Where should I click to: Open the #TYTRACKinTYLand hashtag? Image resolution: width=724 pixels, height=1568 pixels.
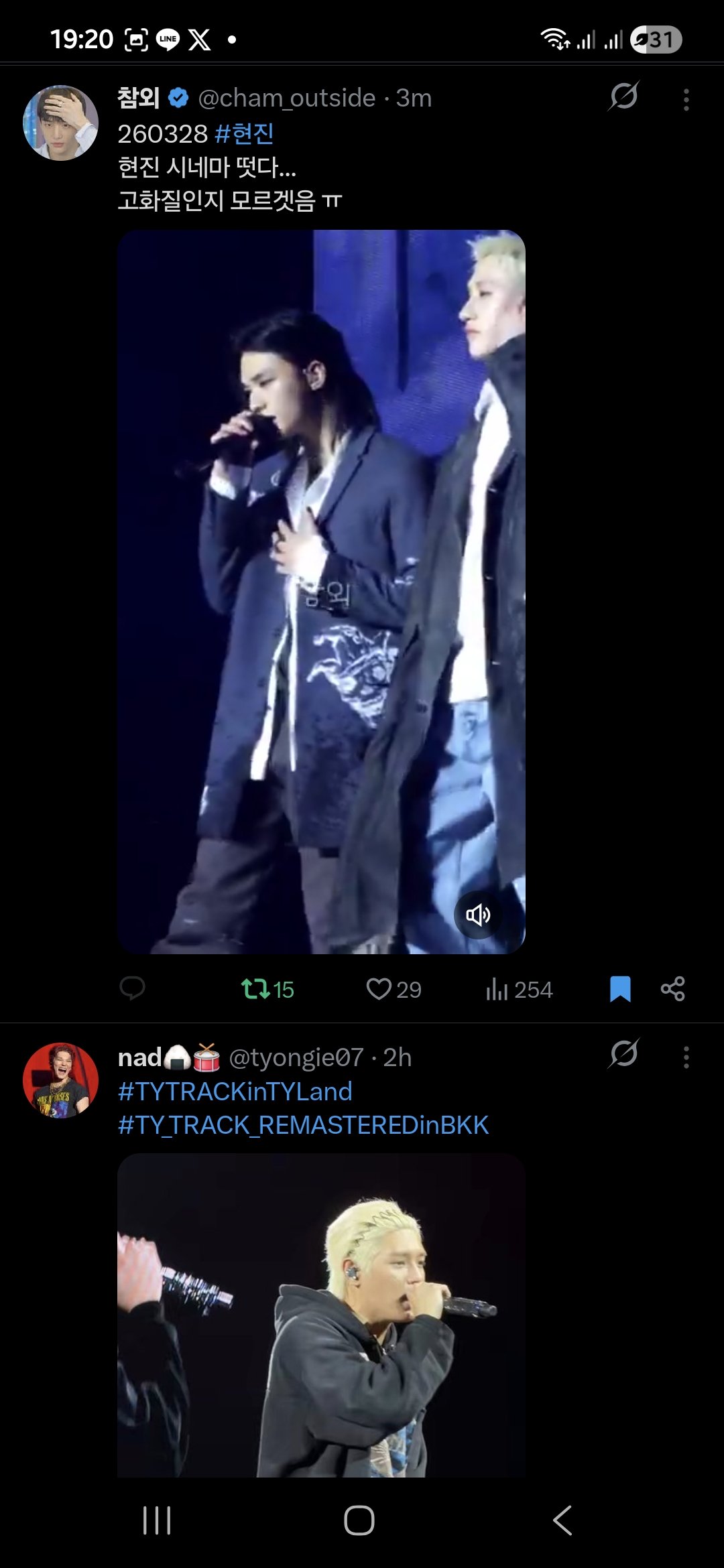235,1092
